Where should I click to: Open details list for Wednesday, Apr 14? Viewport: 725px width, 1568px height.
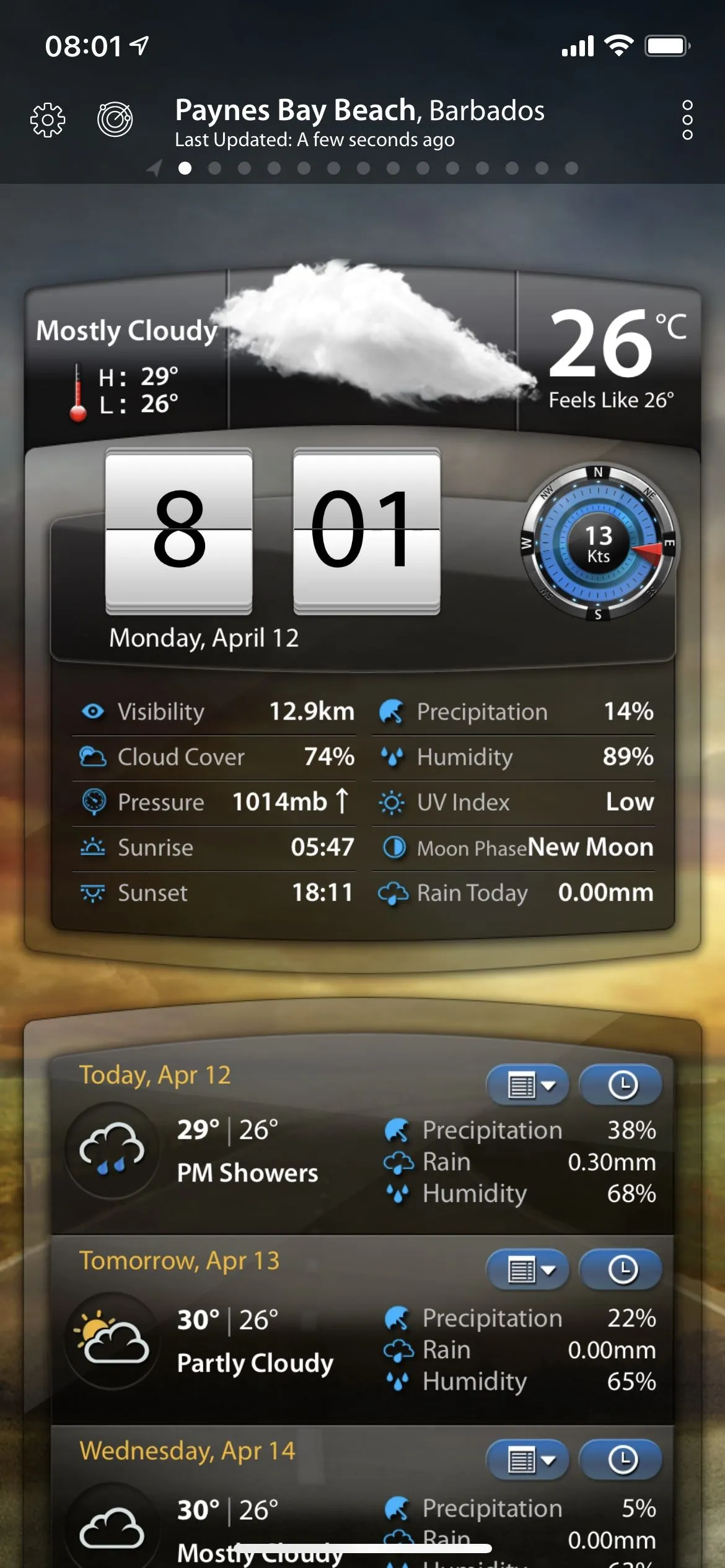point(528,1460)
